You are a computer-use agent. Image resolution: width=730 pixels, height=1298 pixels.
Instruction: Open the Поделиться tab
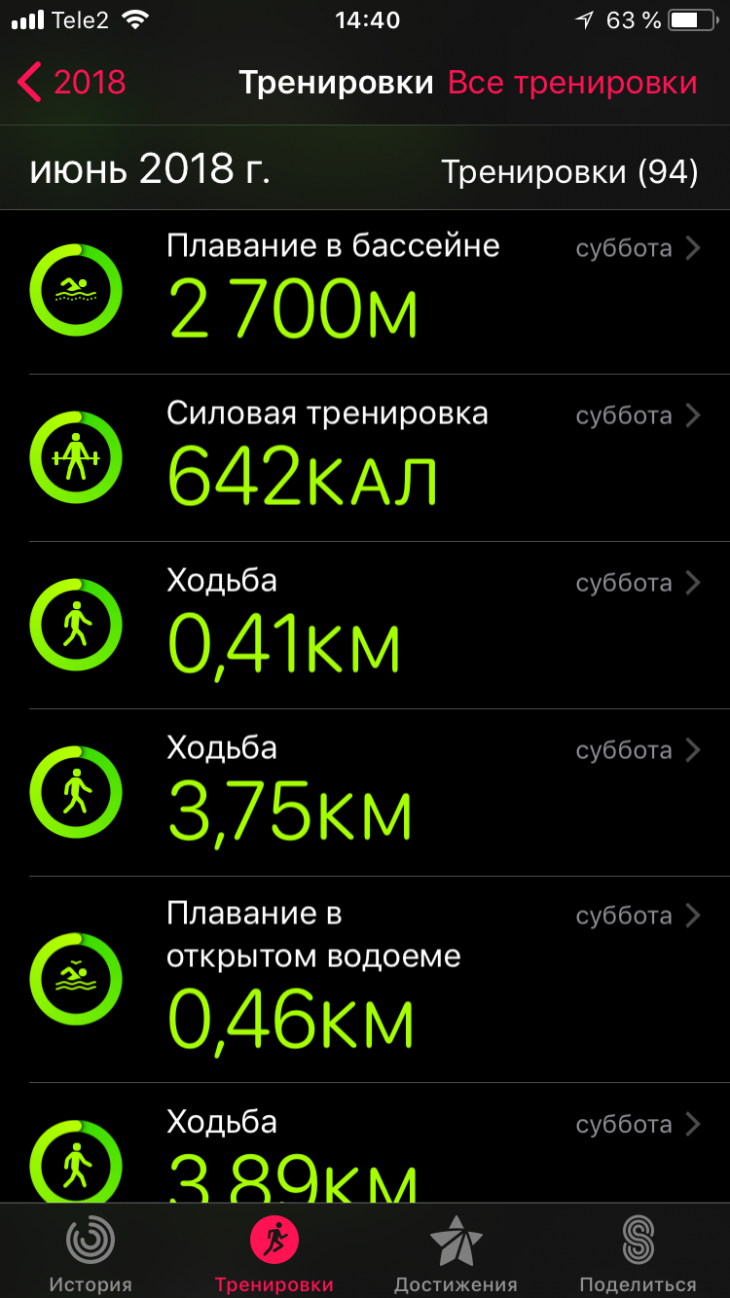638,1254
